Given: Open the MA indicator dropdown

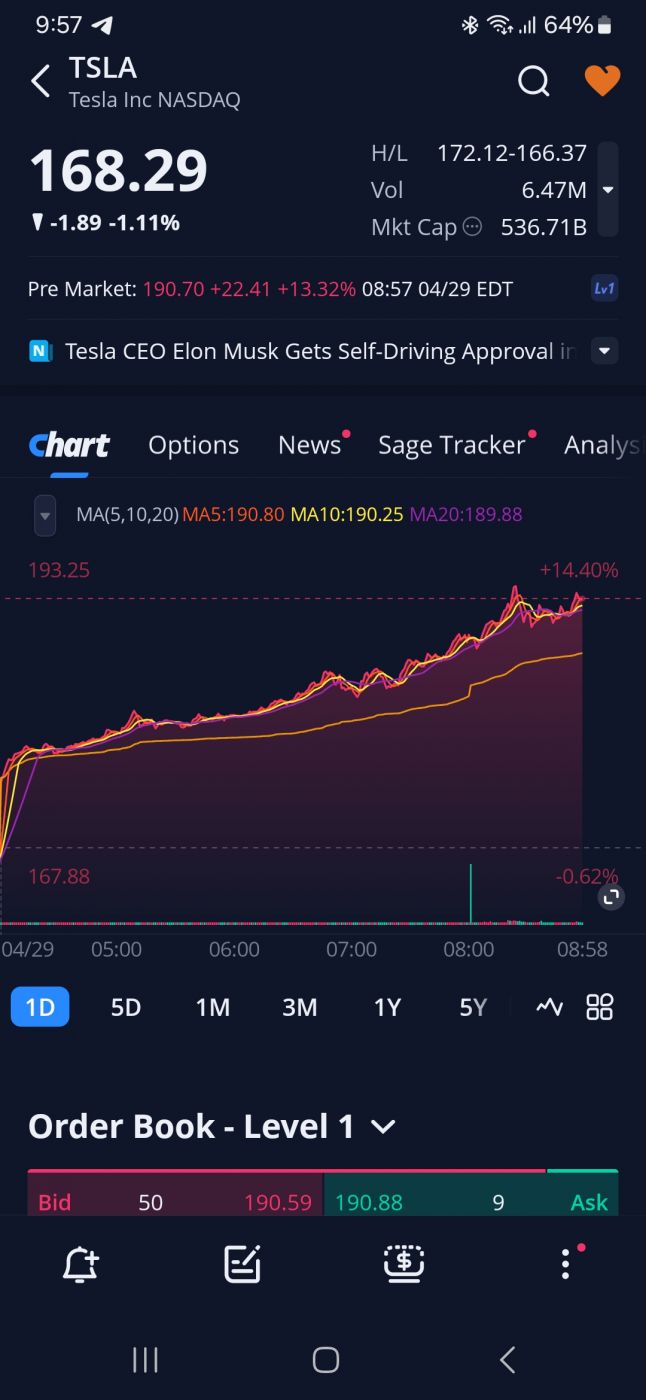Looking at the screenshot, I should point(45,515).
